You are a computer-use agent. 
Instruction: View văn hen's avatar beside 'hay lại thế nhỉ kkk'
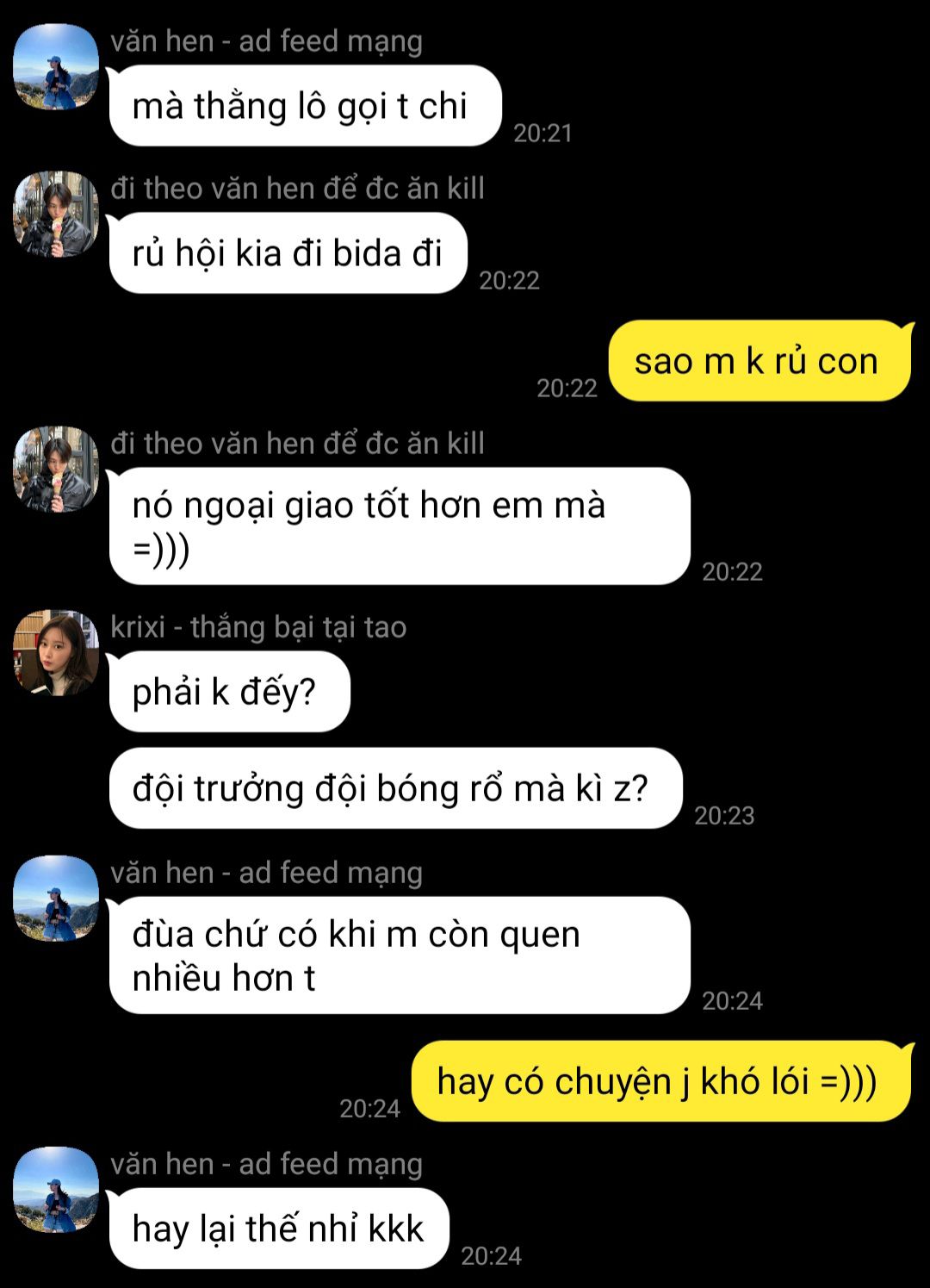coord(56,1190)
